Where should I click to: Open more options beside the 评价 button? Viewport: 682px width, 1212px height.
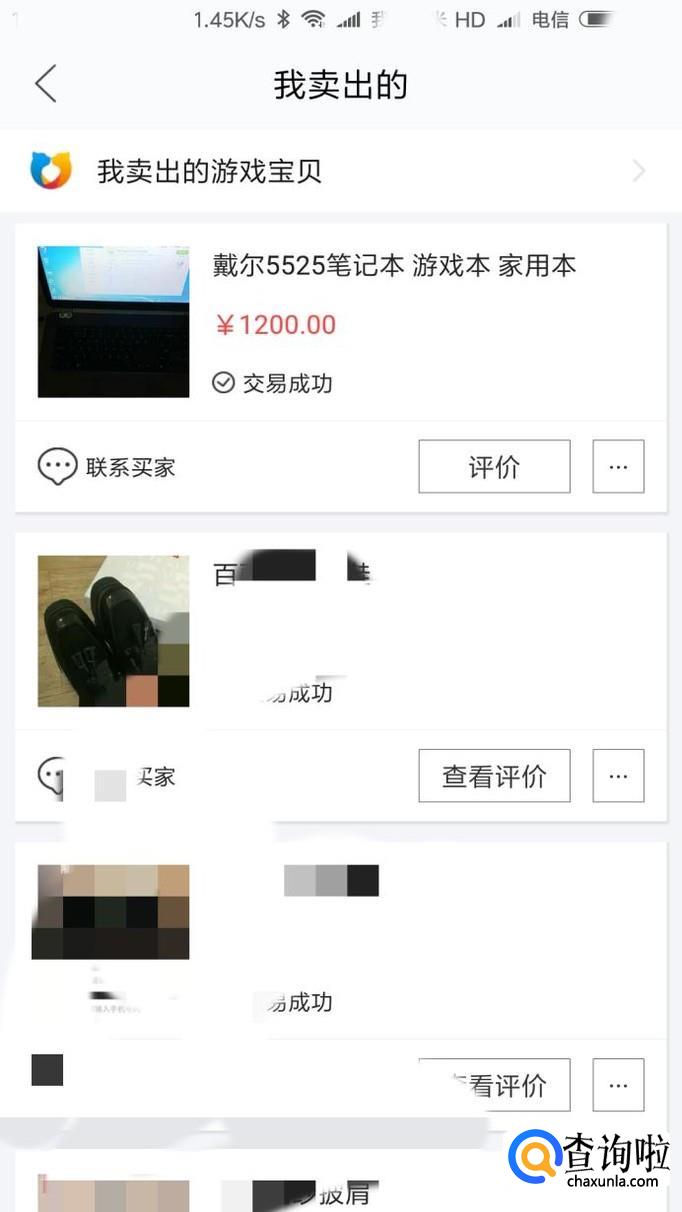618,467
